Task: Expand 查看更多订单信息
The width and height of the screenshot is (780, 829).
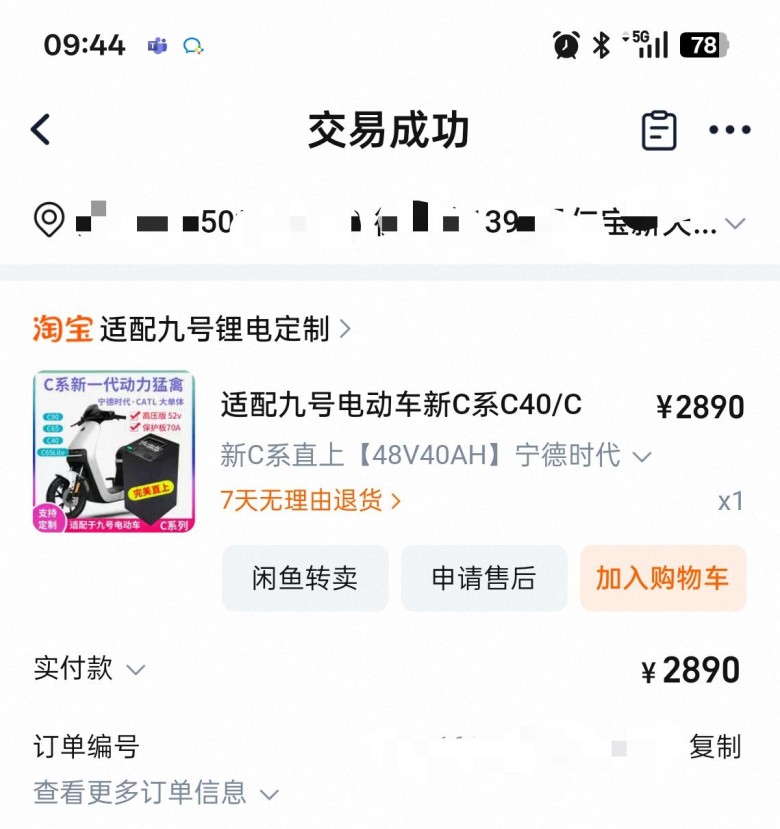Action: [x=156, y=794]
